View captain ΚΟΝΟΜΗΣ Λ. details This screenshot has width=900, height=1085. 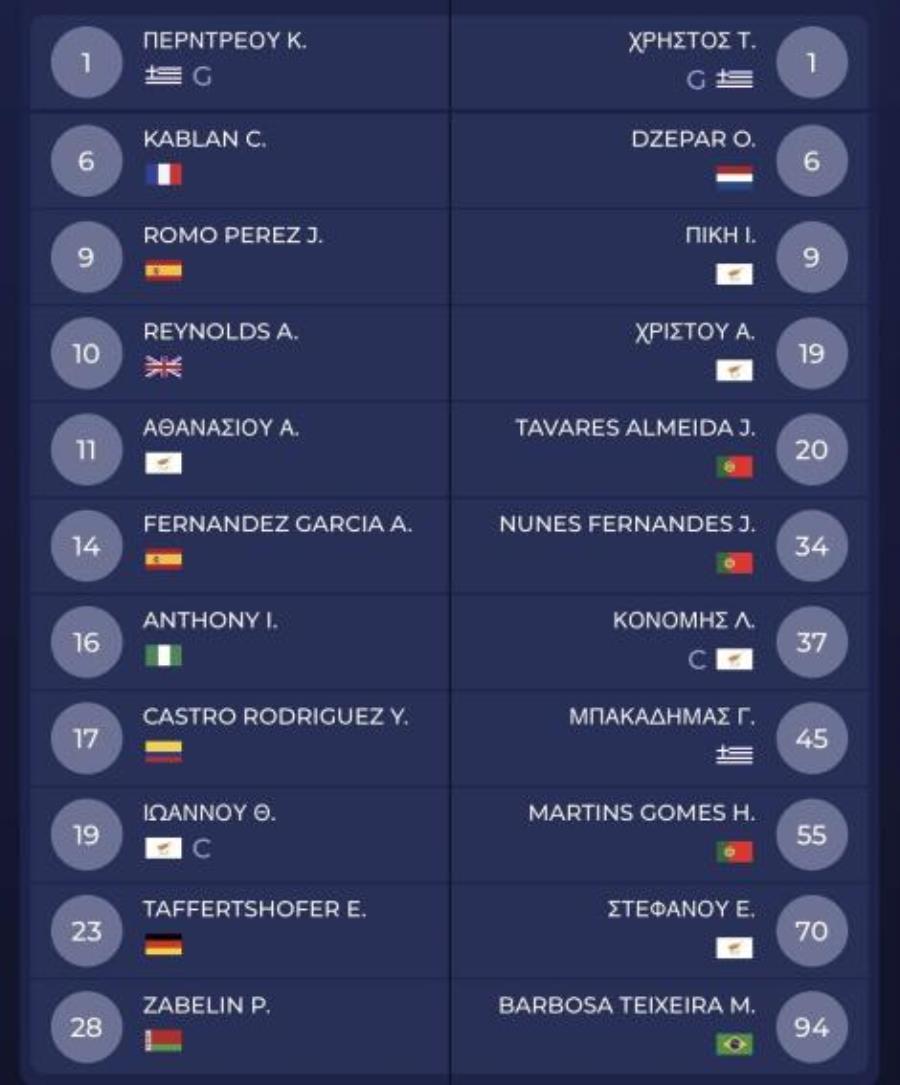pos(684,620)
